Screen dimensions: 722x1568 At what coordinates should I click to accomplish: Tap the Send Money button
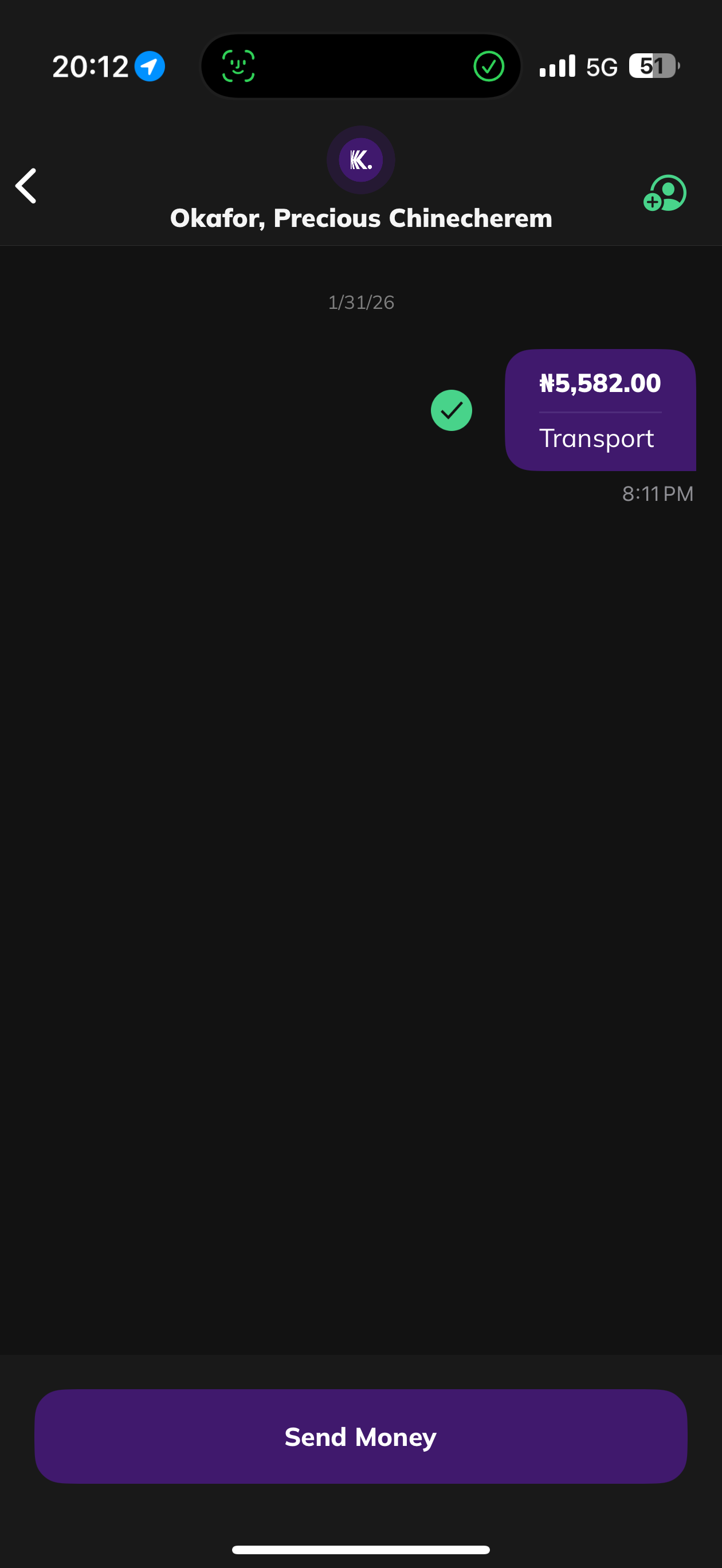coord(360,1436)
